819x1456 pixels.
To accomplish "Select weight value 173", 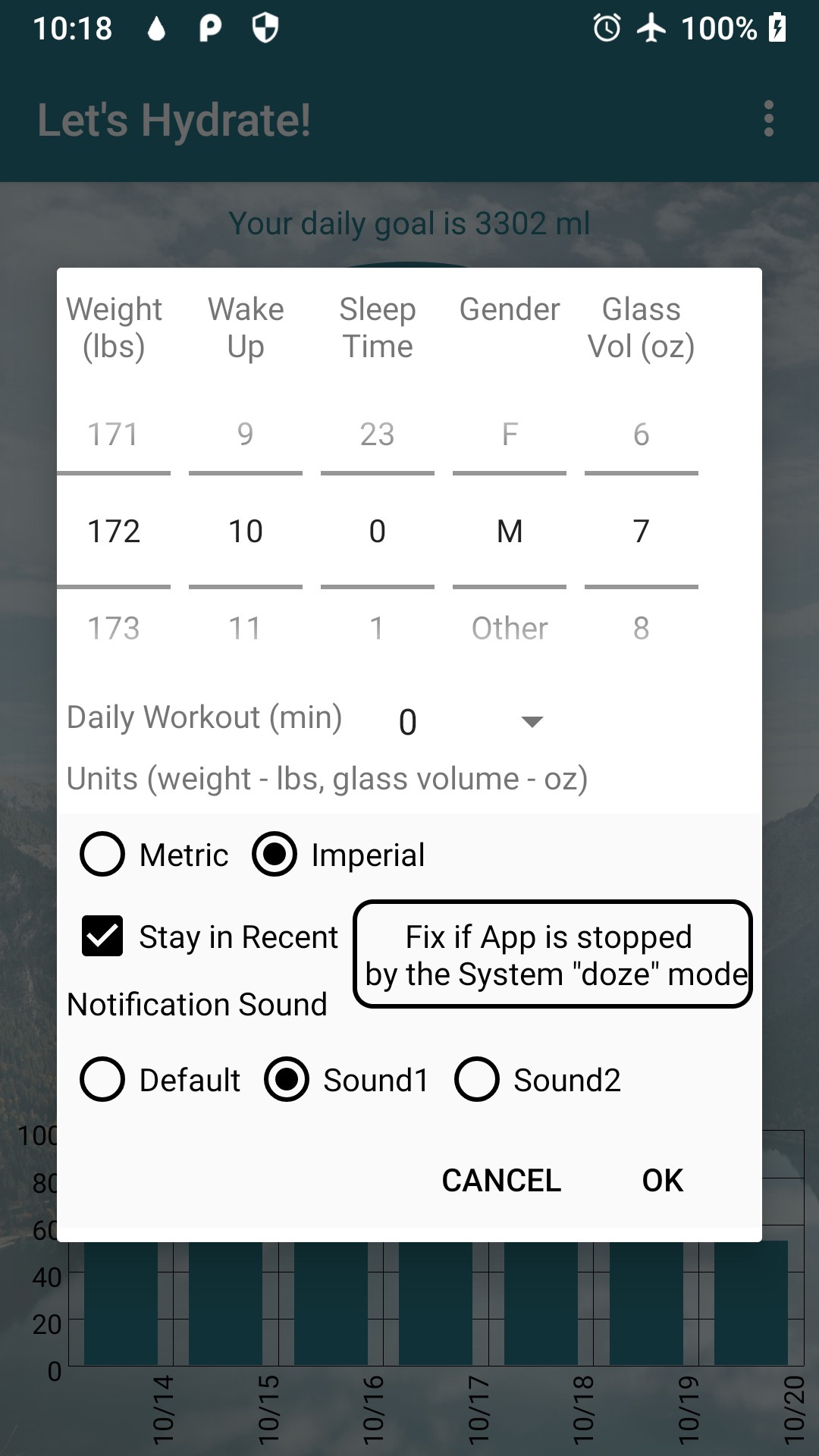I will tap(114, 628).
